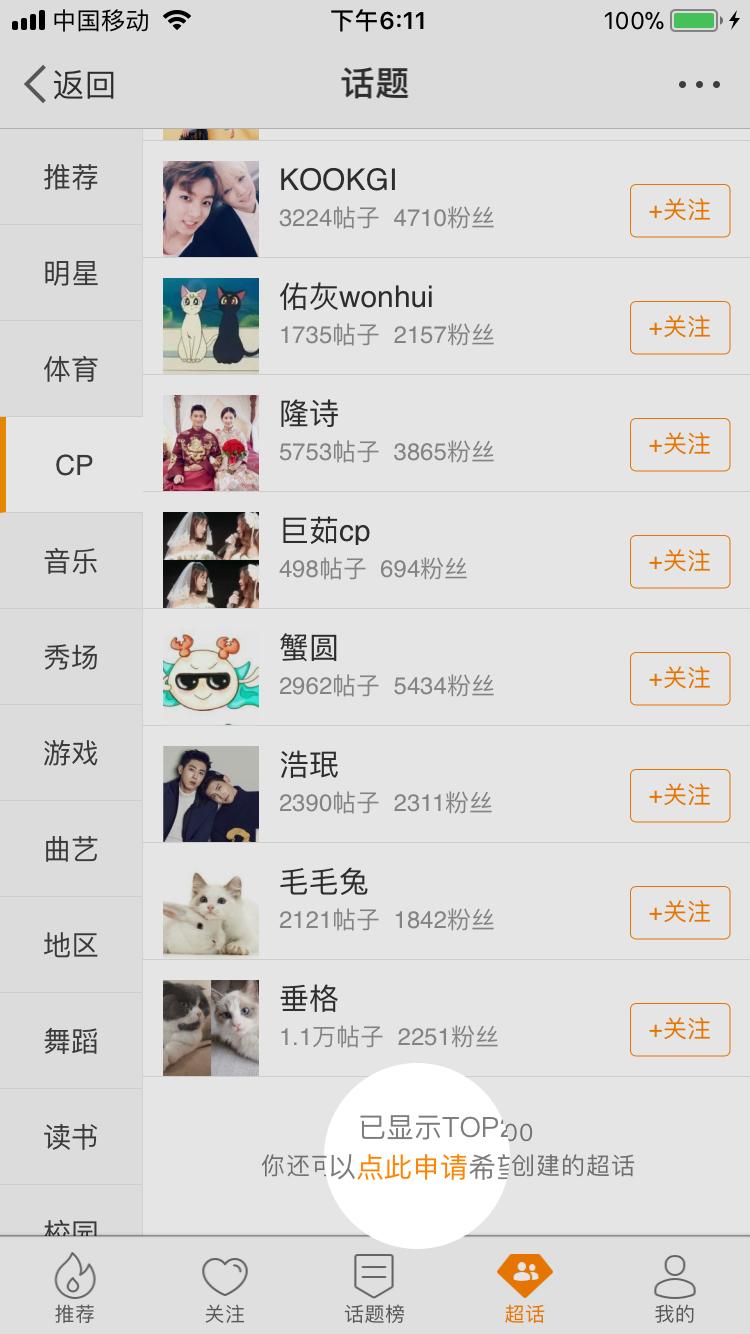Image resolution: width=750 pixels, height=1334 pixels.
Task: Go back using the 返回 button
Action: click(x=70, y=85)
